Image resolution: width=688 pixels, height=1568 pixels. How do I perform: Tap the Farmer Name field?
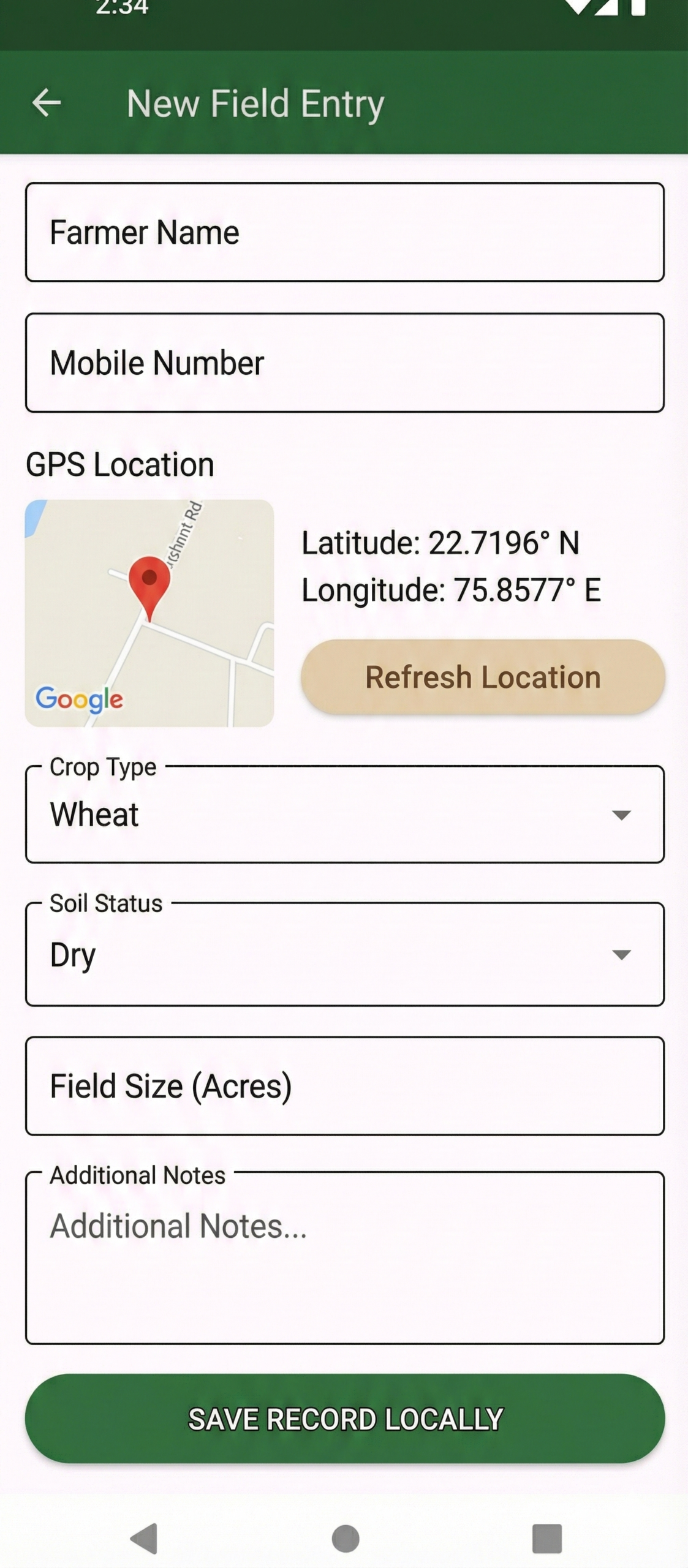[344, 232]
